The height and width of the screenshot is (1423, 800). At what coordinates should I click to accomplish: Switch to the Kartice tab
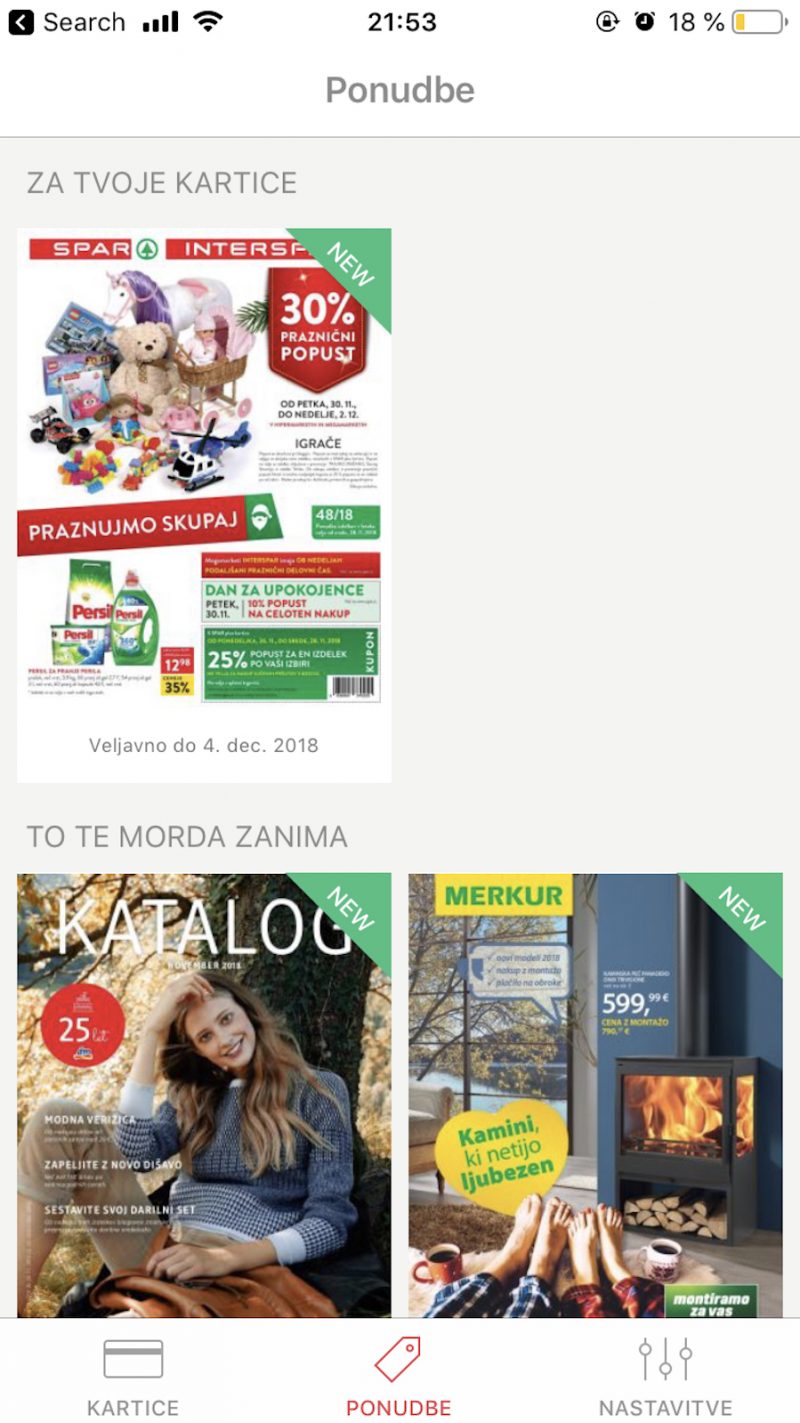[133, 1377]
